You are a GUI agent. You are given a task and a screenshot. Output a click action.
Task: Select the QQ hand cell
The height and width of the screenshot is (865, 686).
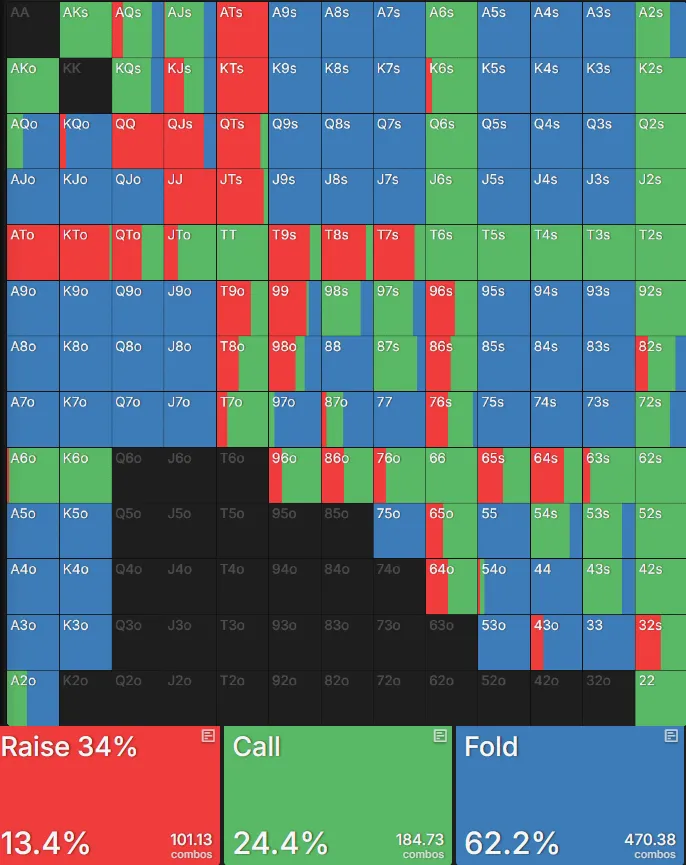click(x=137, y=140)
